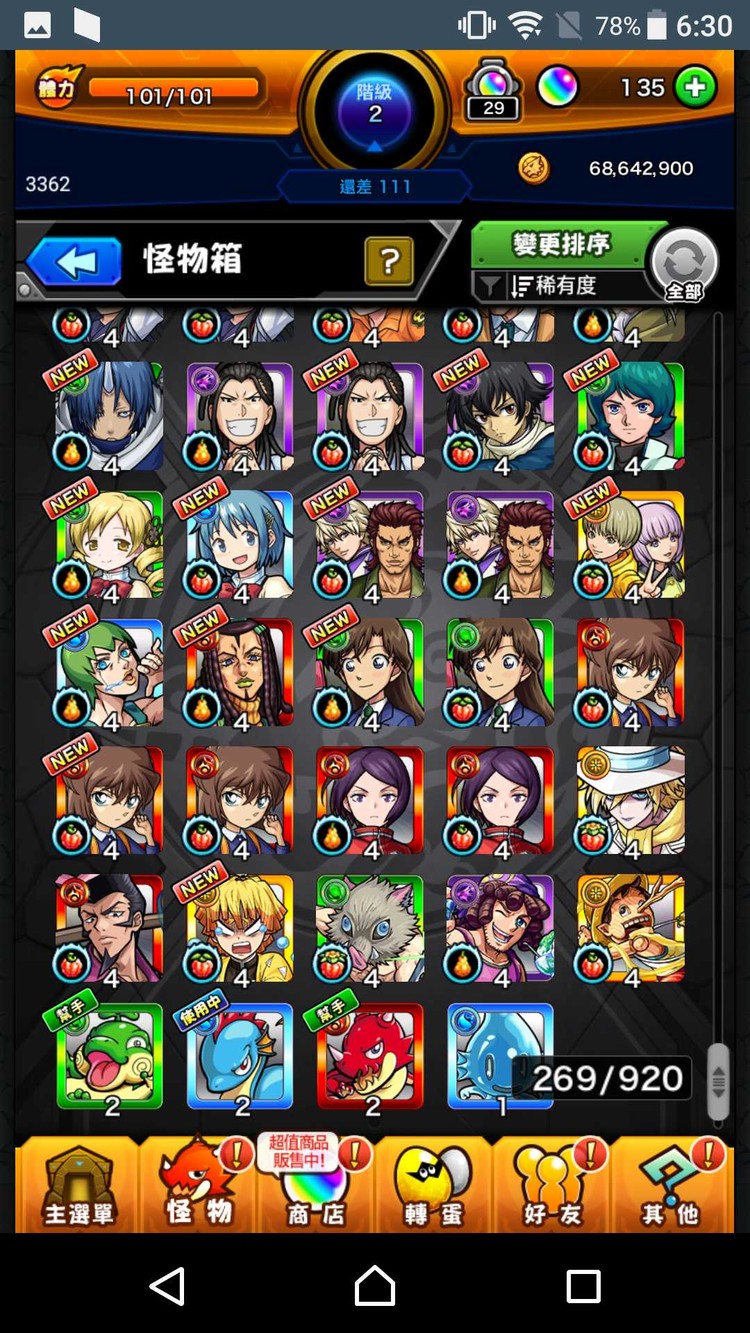Open the 主選單 main menu tab
Screen dimensions: 750x1333
(x=78, y=1184)
